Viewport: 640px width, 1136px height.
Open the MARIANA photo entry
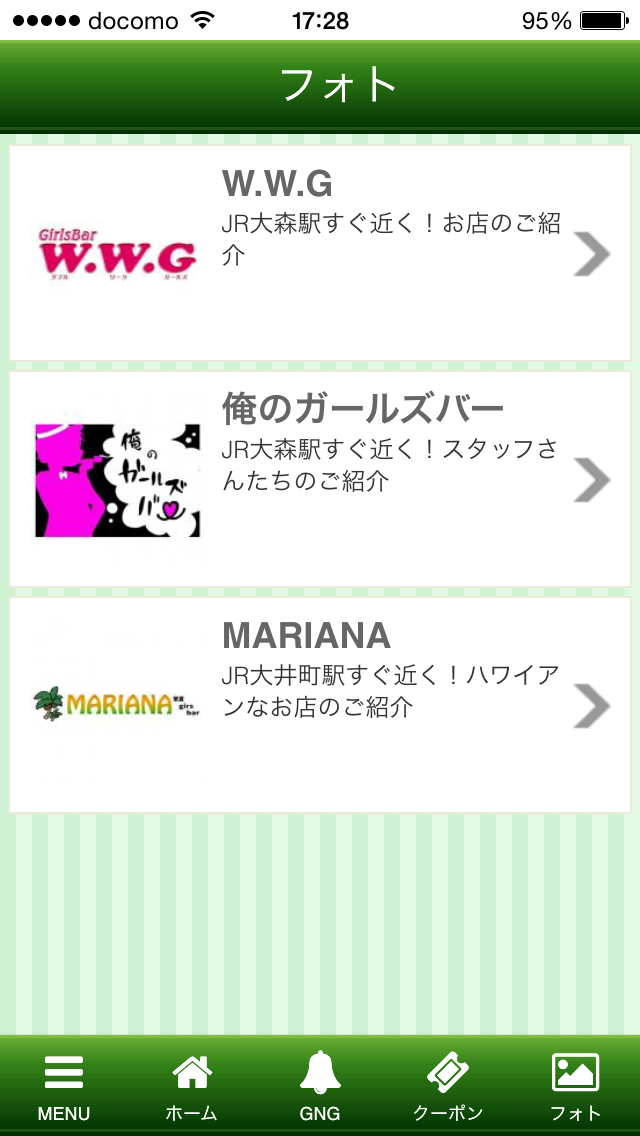(x=320, y=705)
